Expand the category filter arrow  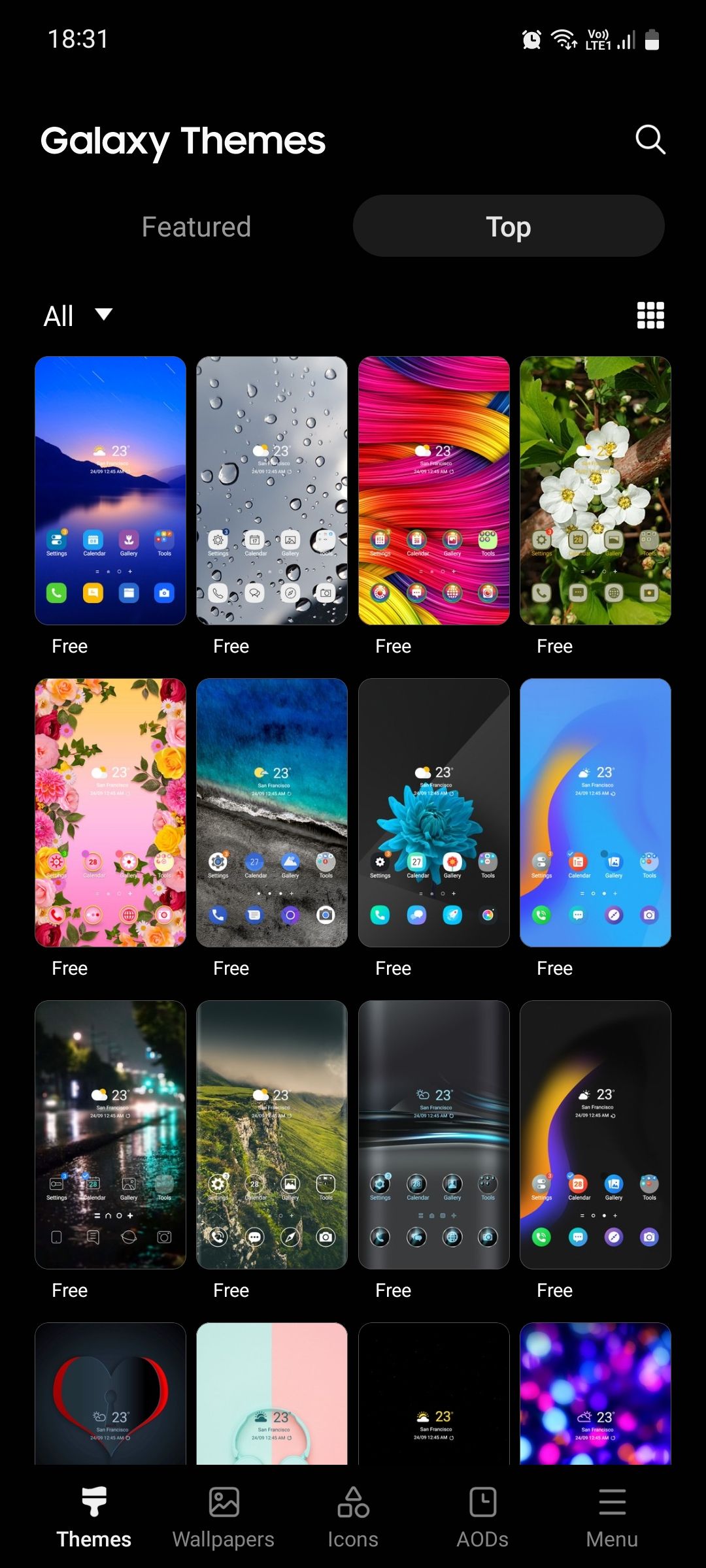click(x=103, y=315)
